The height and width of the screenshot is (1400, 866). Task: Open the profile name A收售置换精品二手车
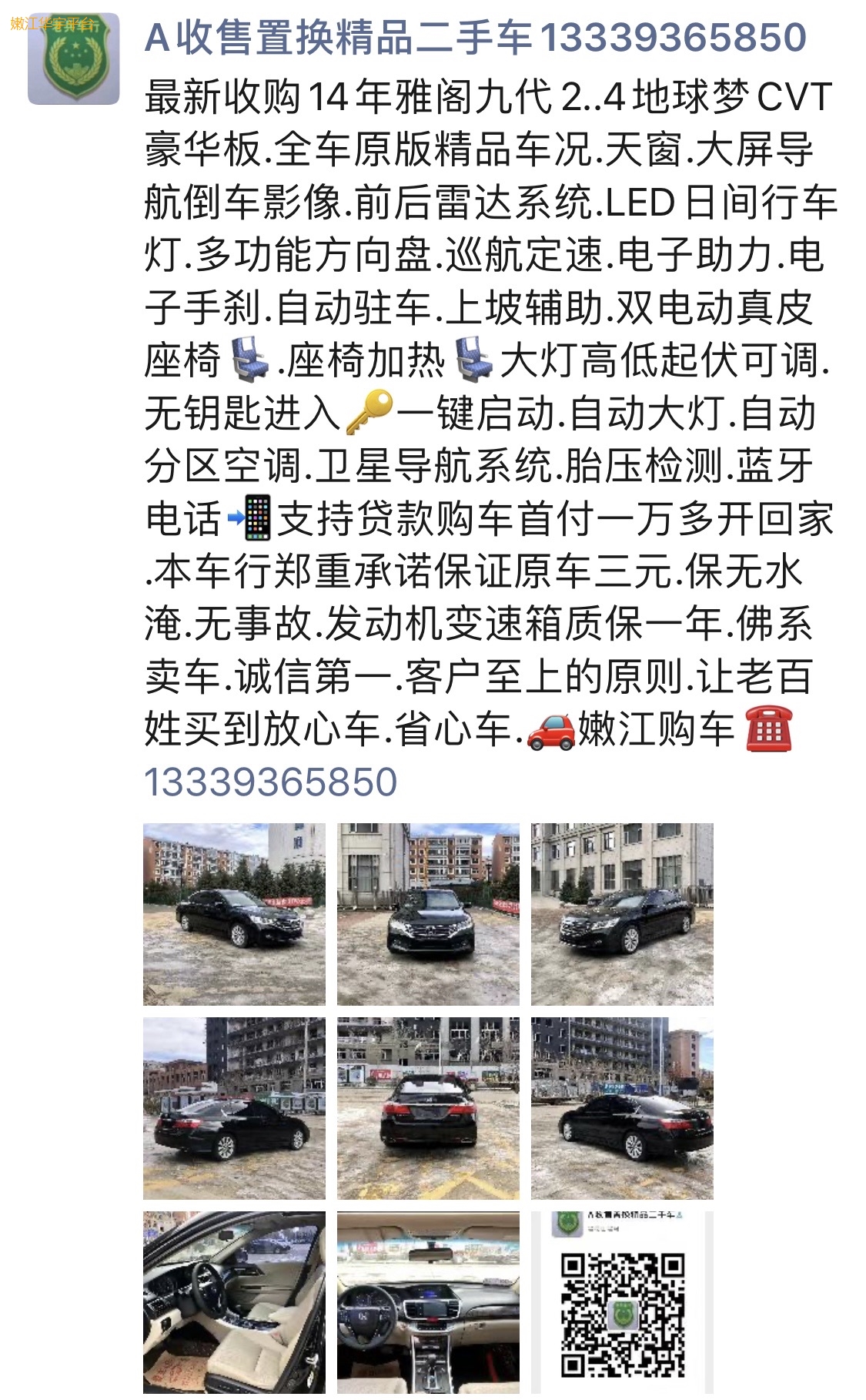tap(475, 37)
